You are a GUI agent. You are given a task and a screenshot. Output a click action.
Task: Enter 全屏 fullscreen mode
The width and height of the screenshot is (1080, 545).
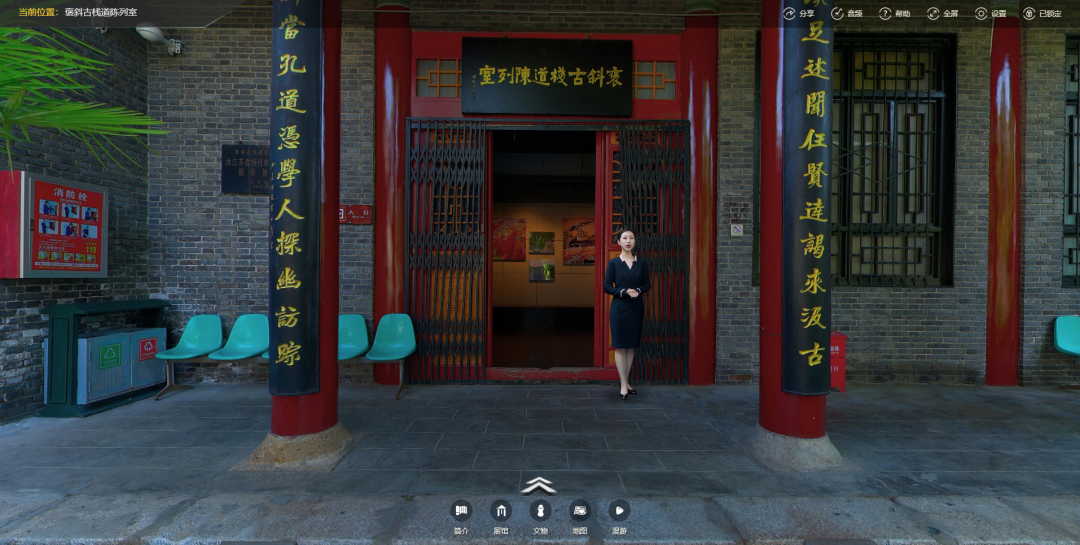pyautogui.click(x=941, y=13)
